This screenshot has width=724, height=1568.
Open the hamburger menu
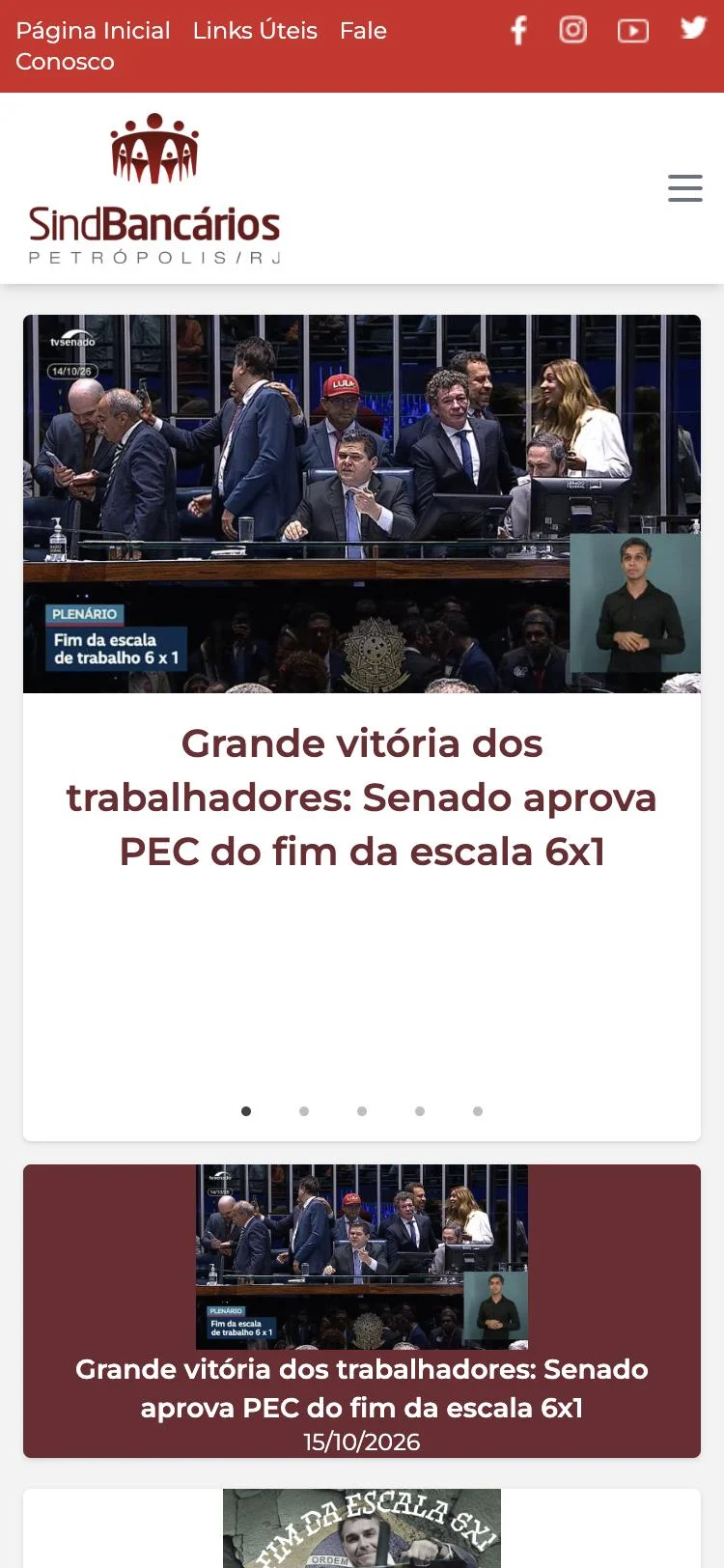[x=685, y=188]
